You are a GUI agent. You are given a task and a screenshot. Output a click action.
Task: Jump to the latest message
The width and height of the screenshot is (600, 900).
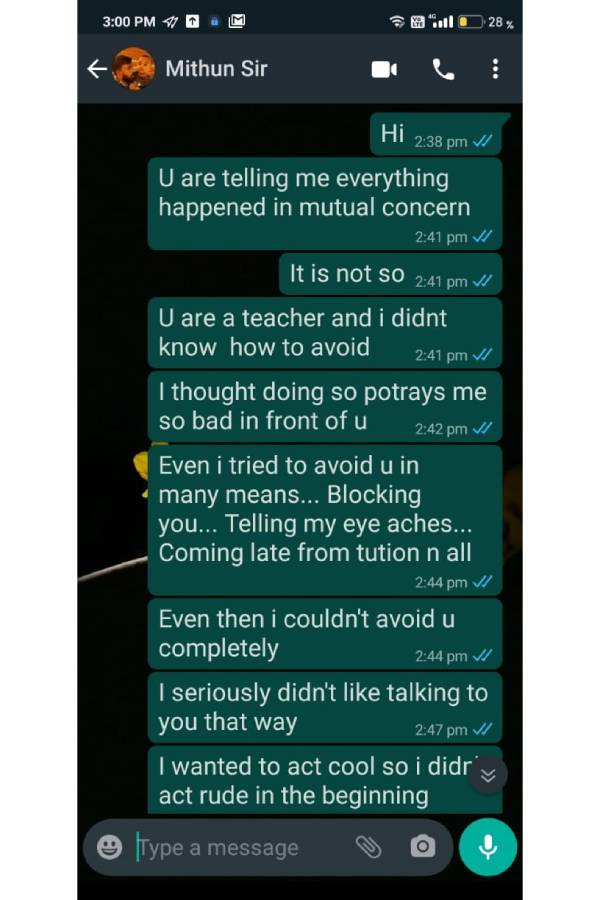[488, 775]
